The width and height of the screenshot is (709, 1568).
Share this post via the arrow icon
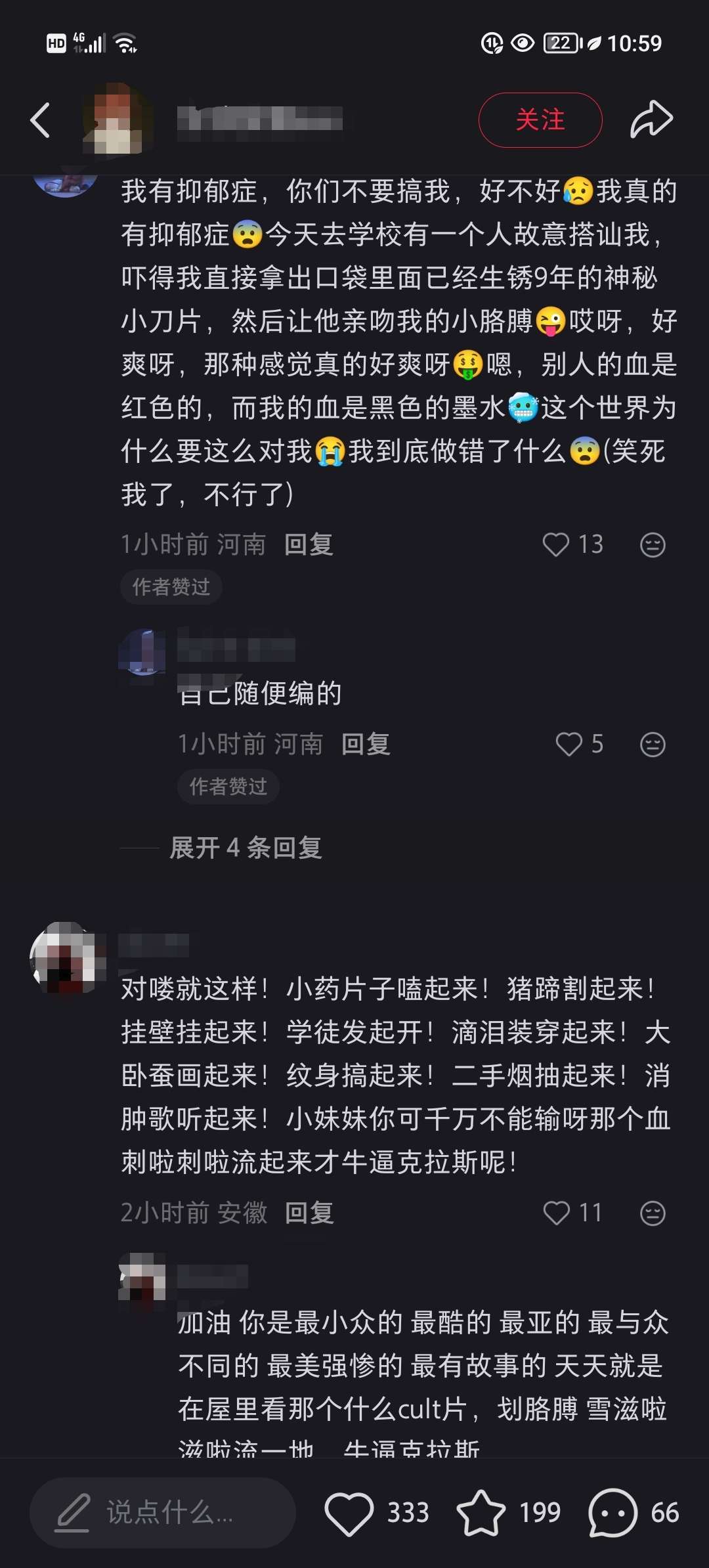point(651,119)
